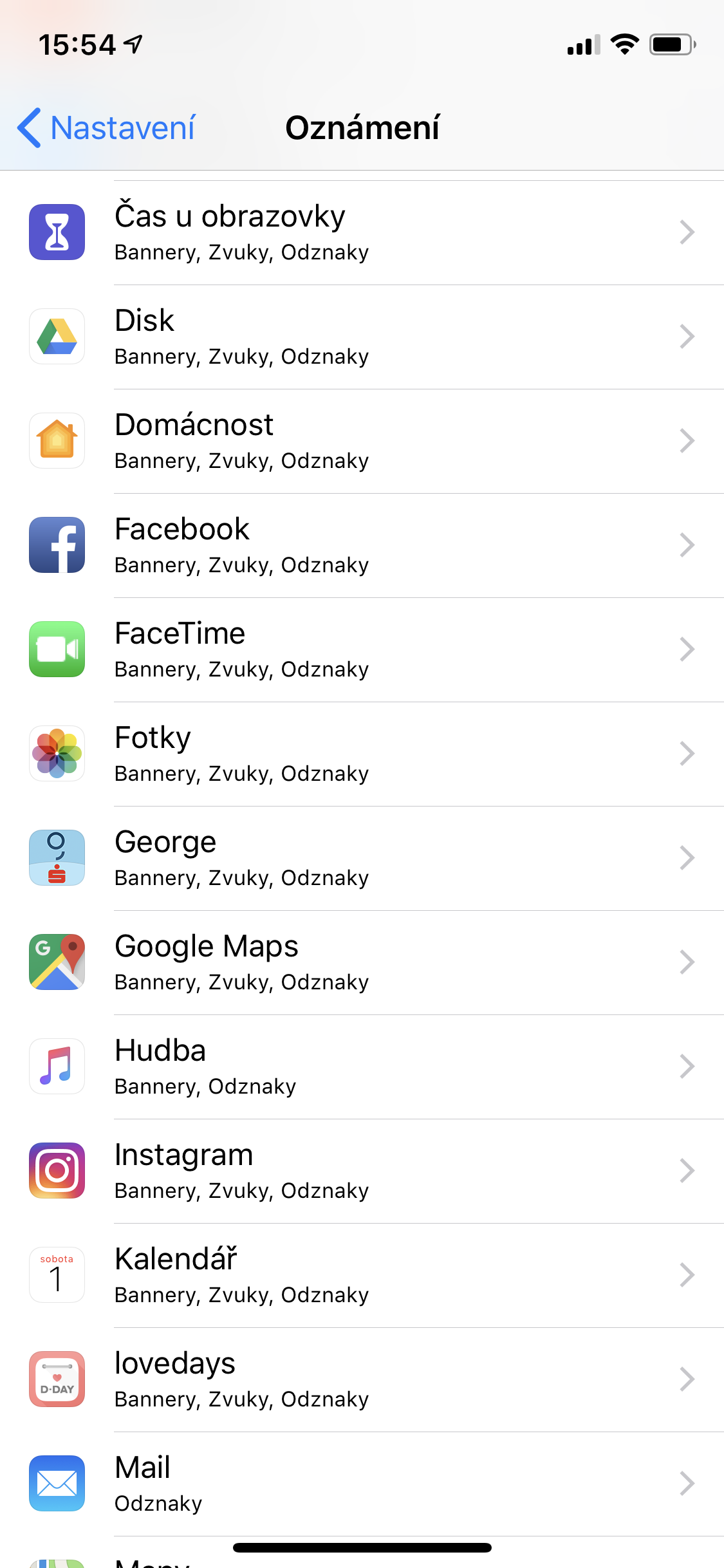Tap the Hudba row
The image size is (724, 1568).
point(362,1067)
